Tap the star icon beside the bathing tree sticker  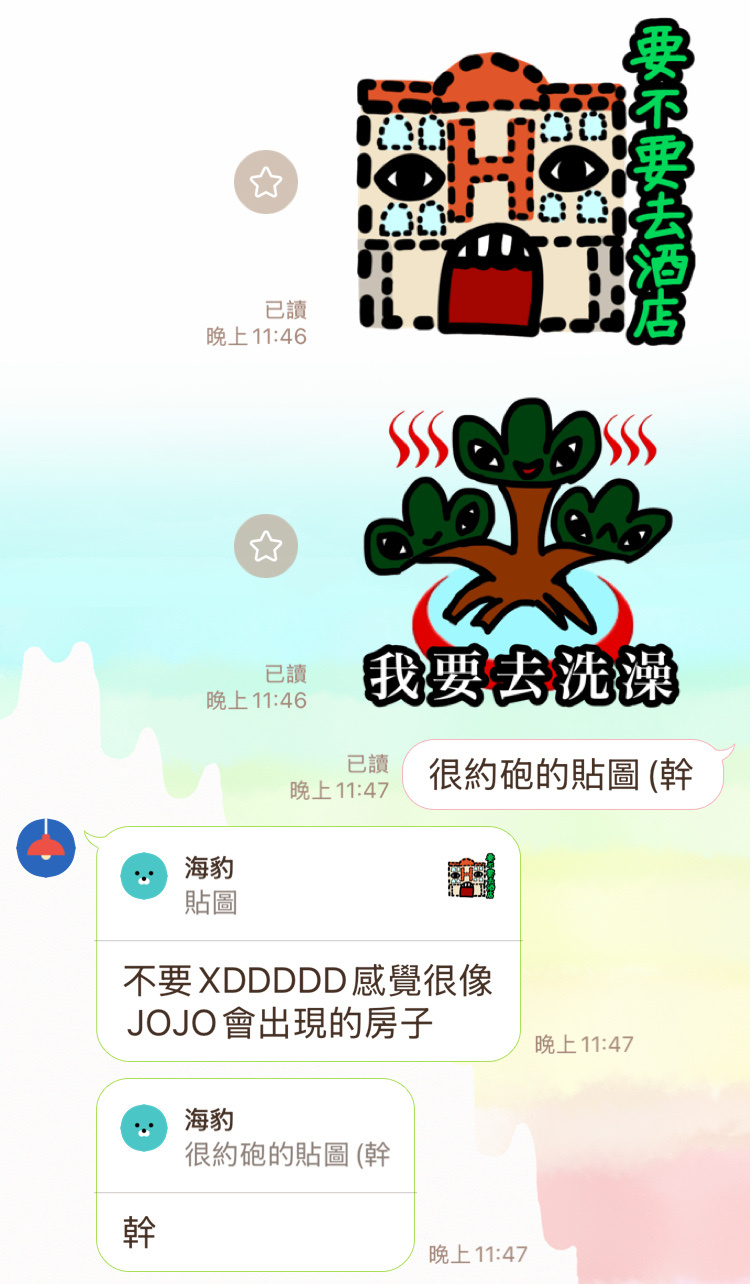pos(265,546)
